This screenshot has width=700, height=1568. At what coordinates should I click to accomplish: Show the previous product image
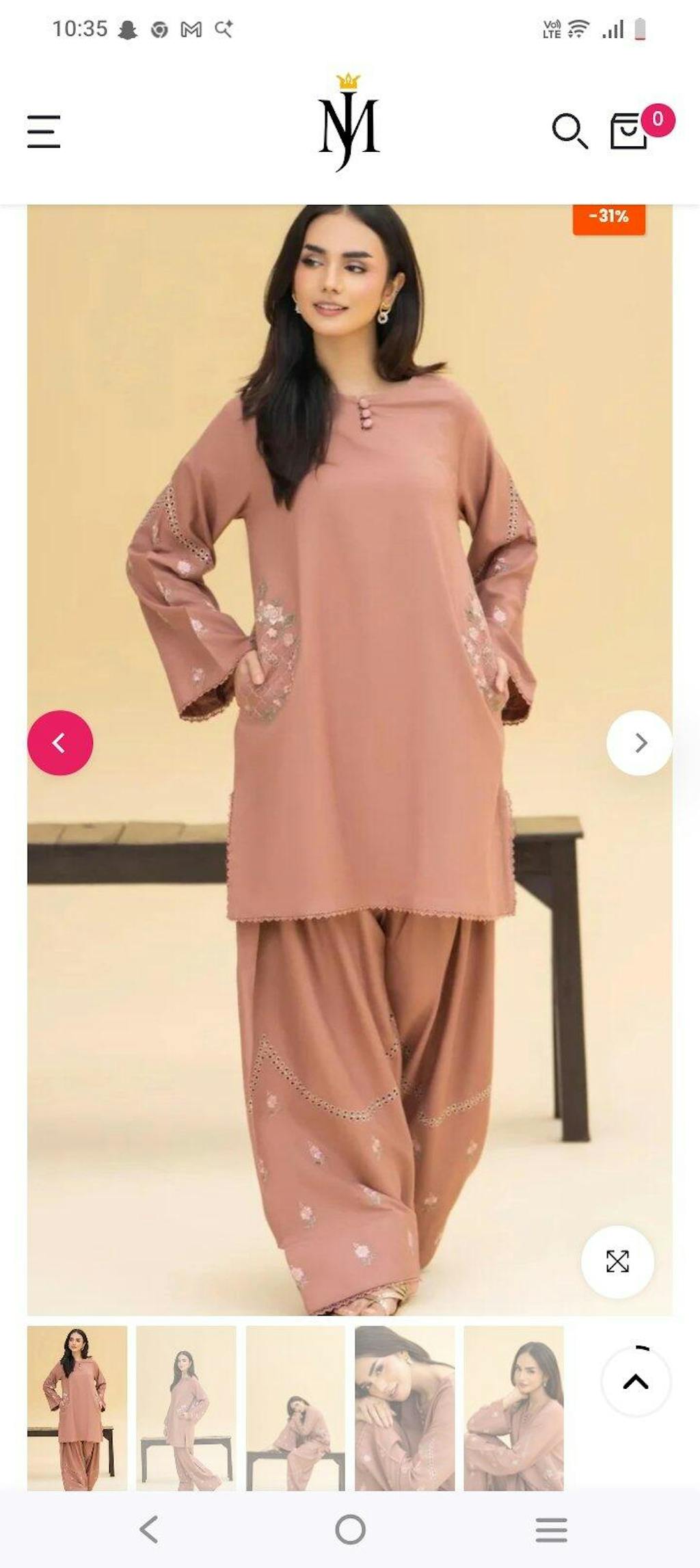tap(60, 742)
